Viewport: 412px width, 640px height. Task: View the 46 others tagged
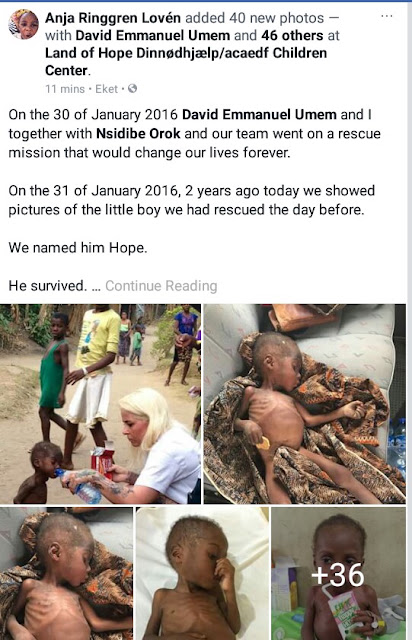click(292, 36)
